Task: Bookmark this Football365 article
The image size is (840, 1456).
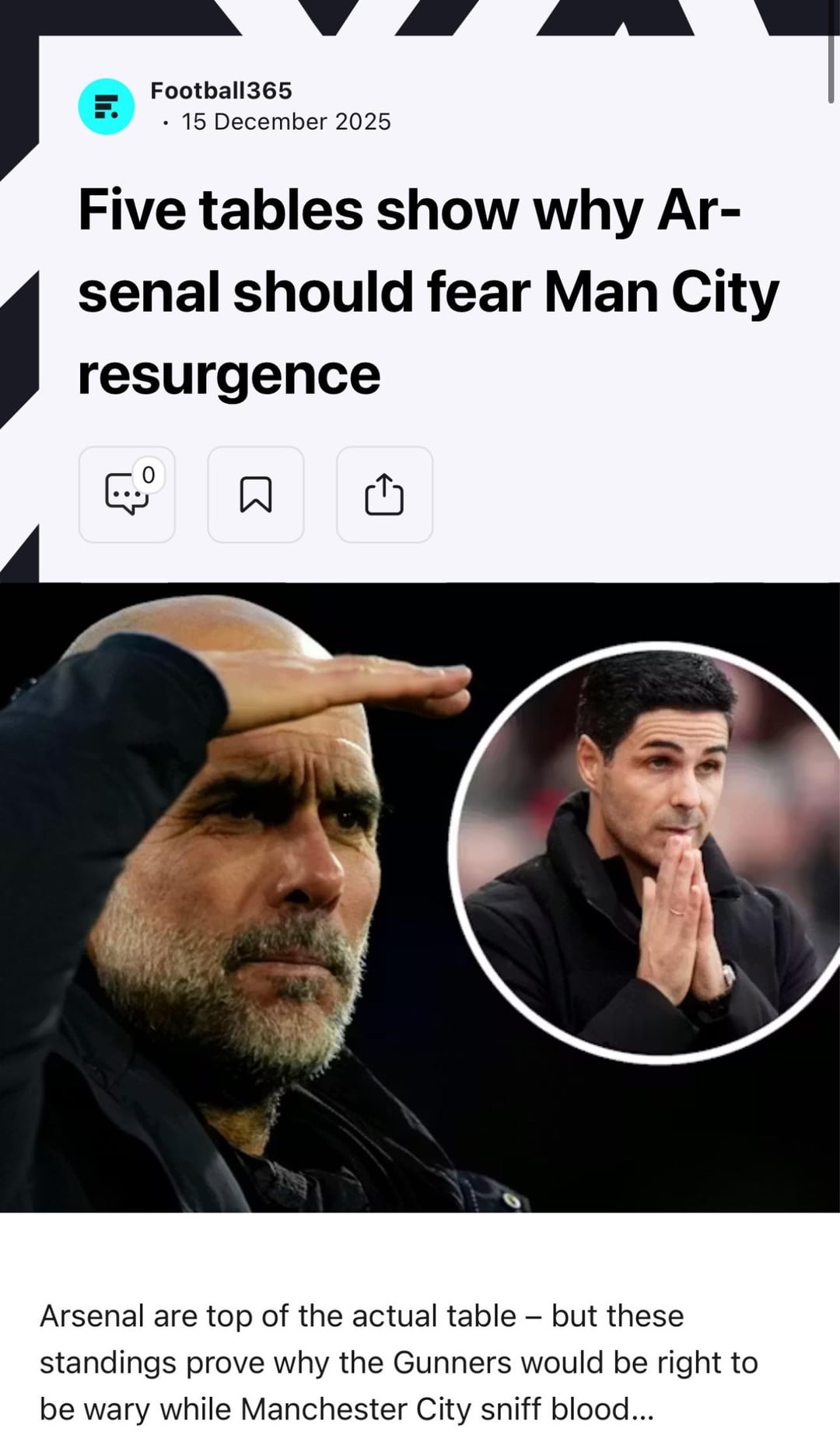Action: (255, 495)
